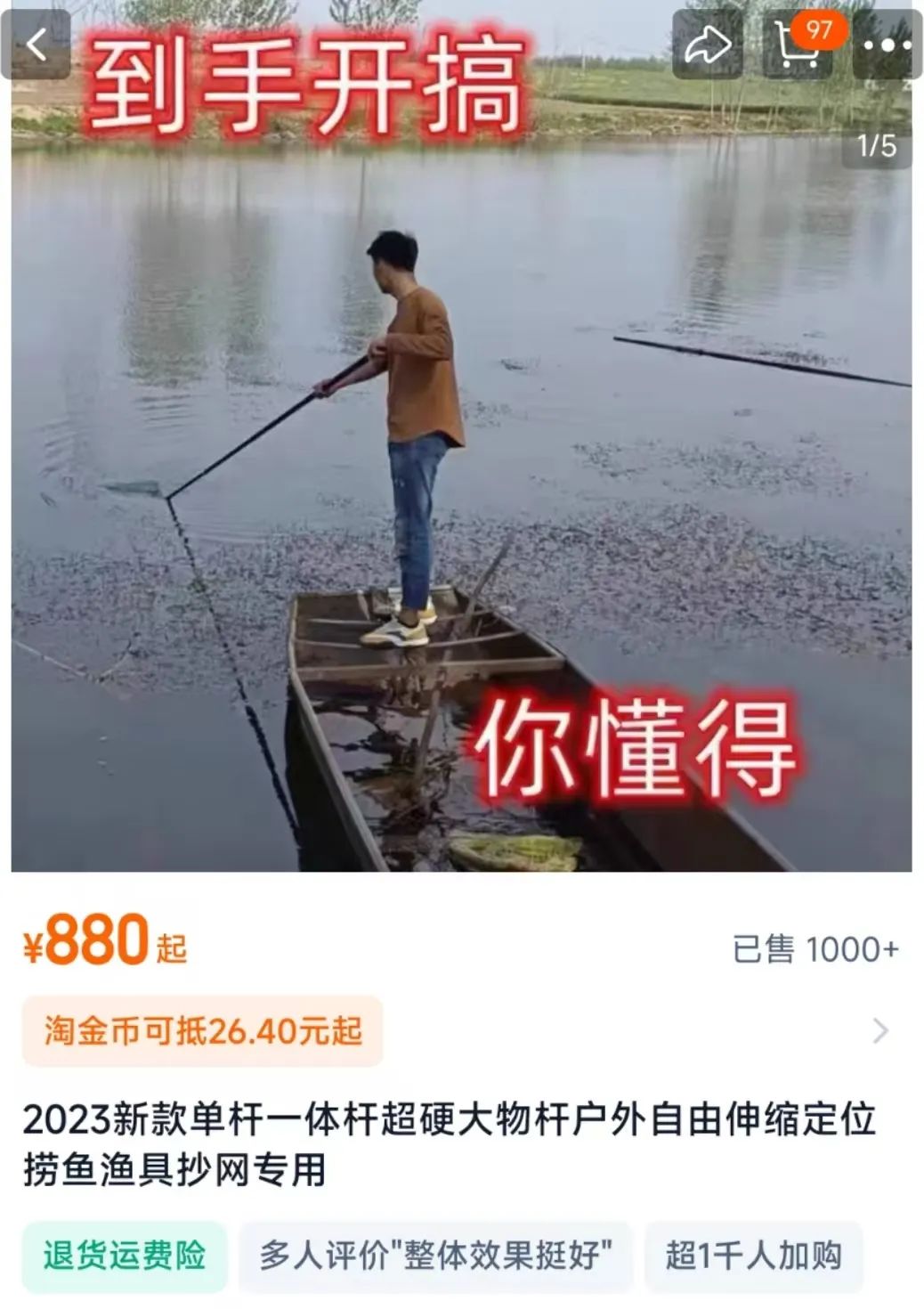Go back using the top-left arrow
Image resolution: width=924 pixels, height=1309 pixels.
(x=36, y=44)
